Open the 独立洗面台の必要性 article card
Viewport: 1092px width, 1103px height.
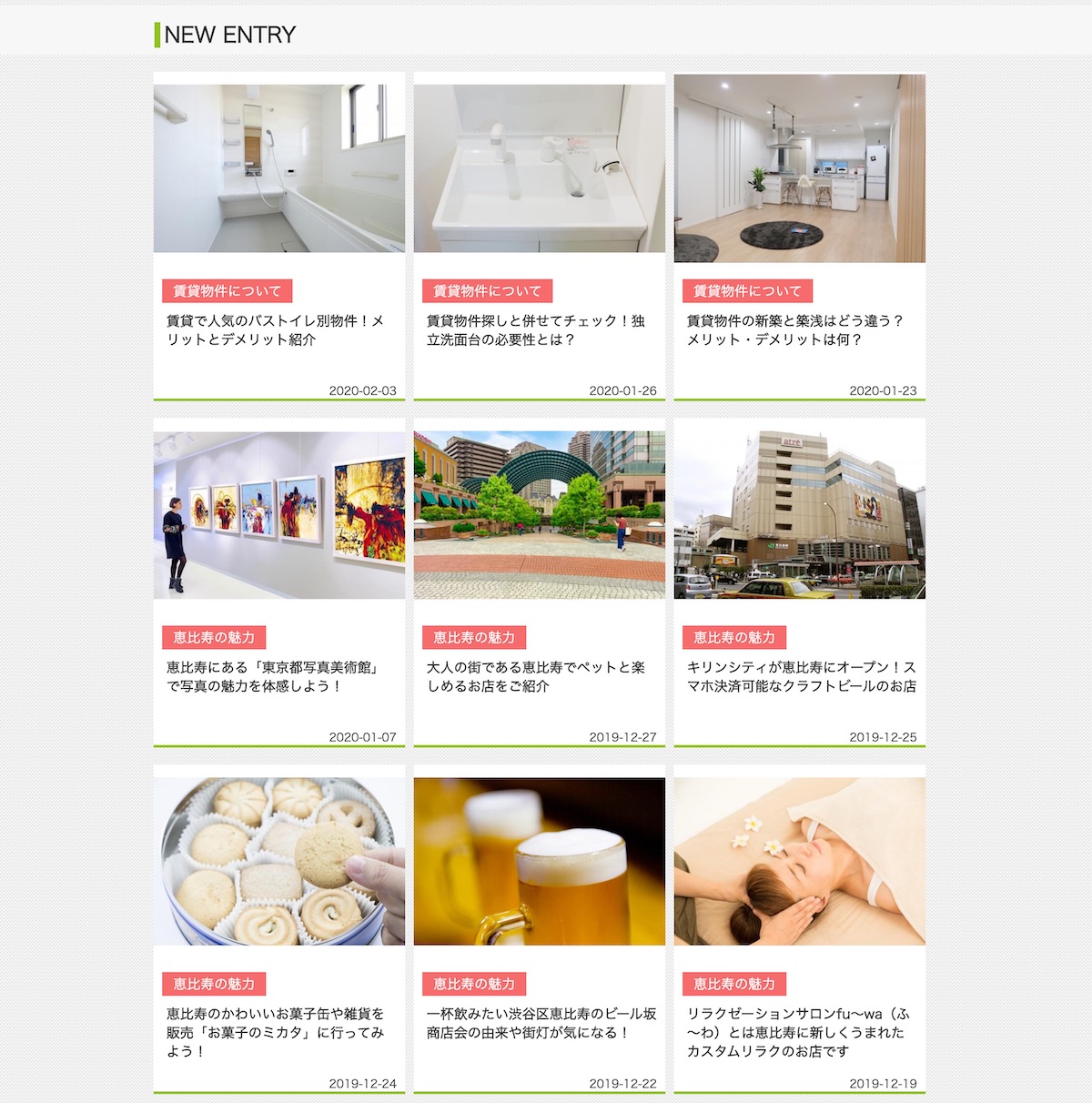[535, 329]
